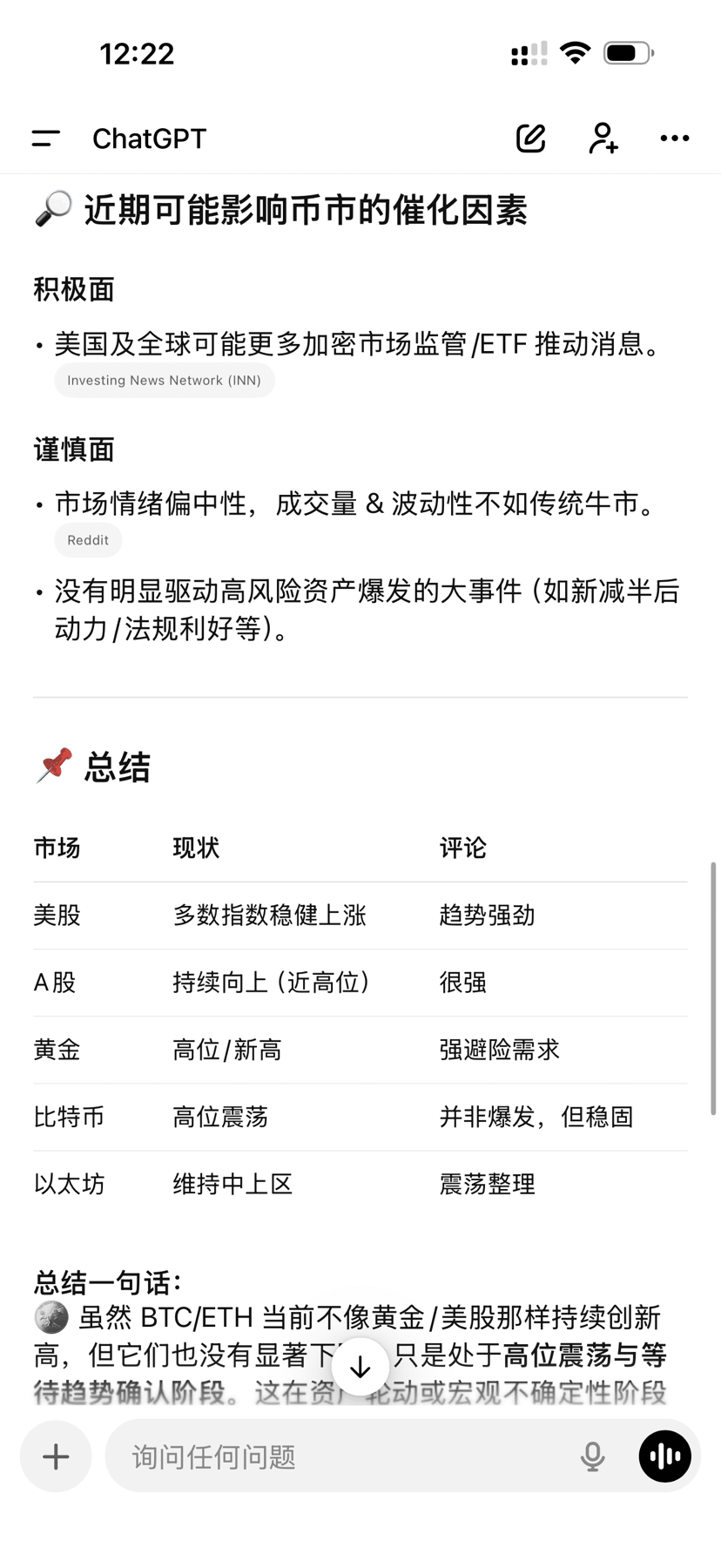Tap the add-person icon to share access
721x1568 pixels.
pyautogui.click(x=602, y=138)
